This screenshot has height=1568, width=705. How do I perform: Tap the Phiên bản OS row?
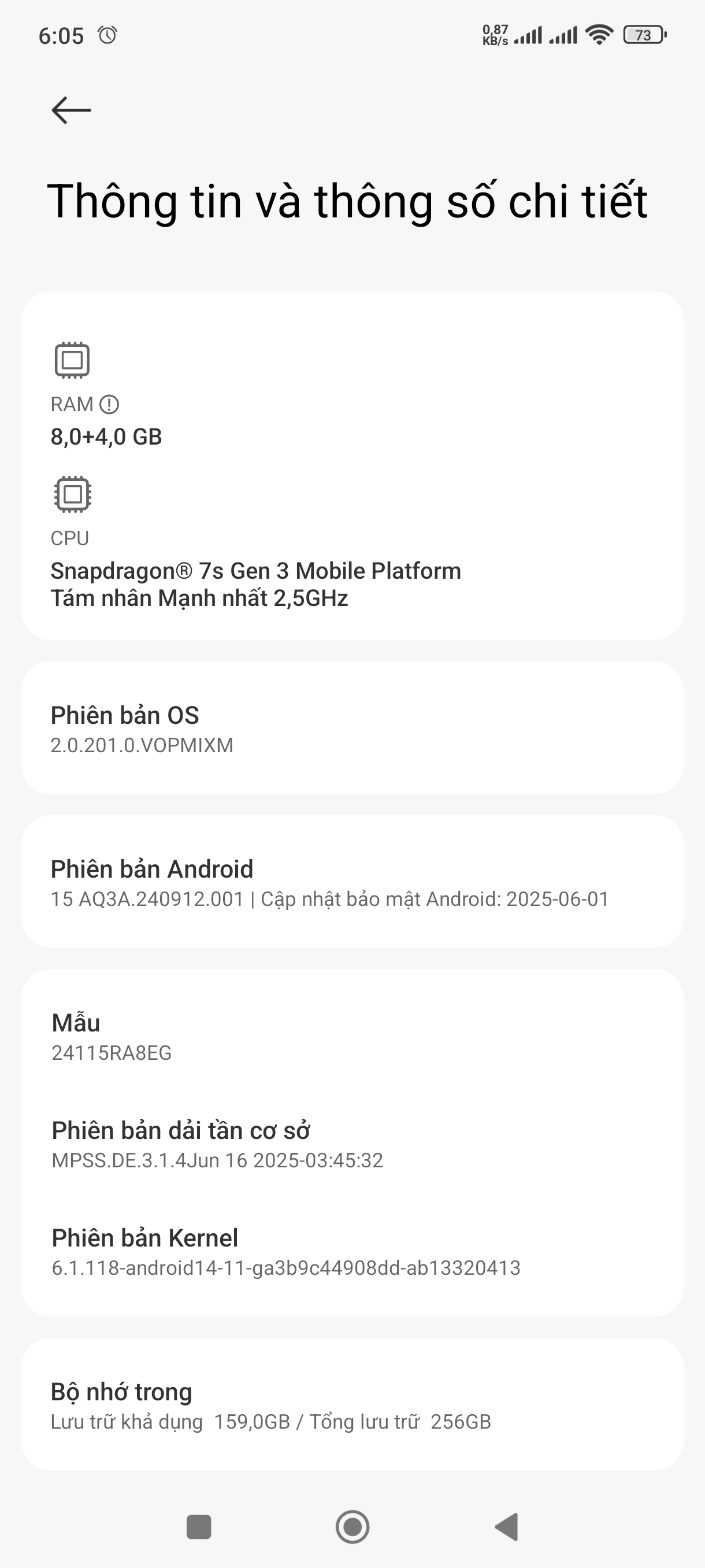pyautogui.click(x=351, y=728)
